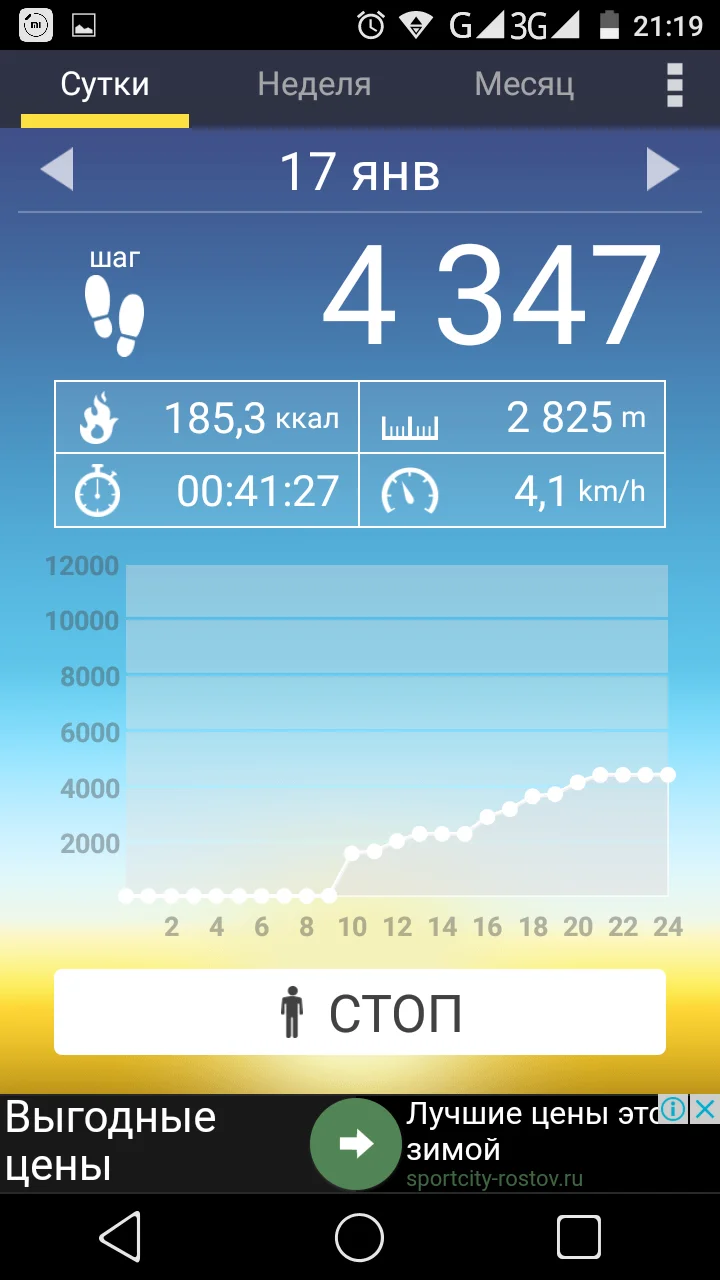Open the three-dot overflow menu
720x1280 pixels.
(675, 85)
